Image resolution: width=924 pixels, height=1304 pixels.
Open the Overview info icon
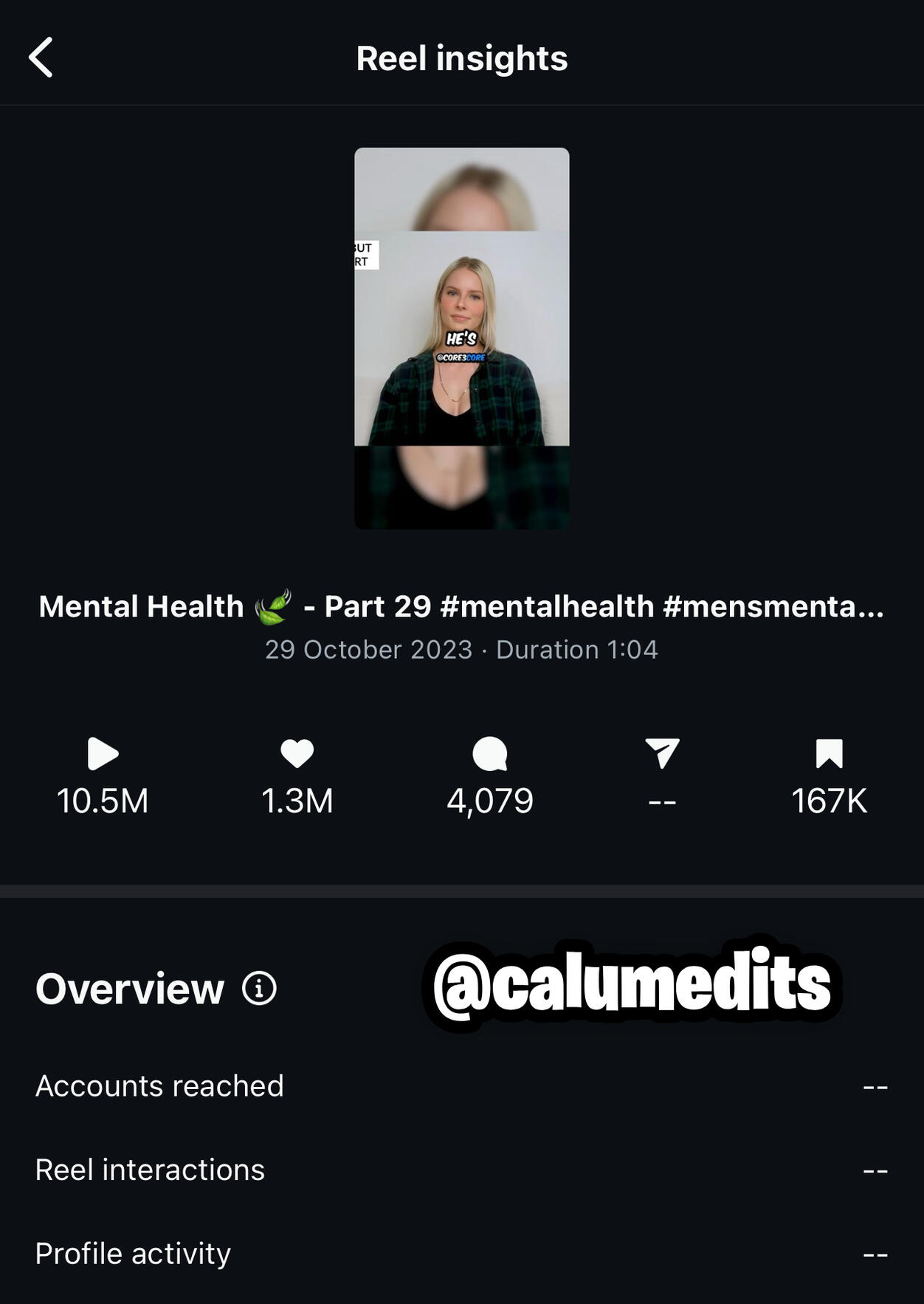259,988
